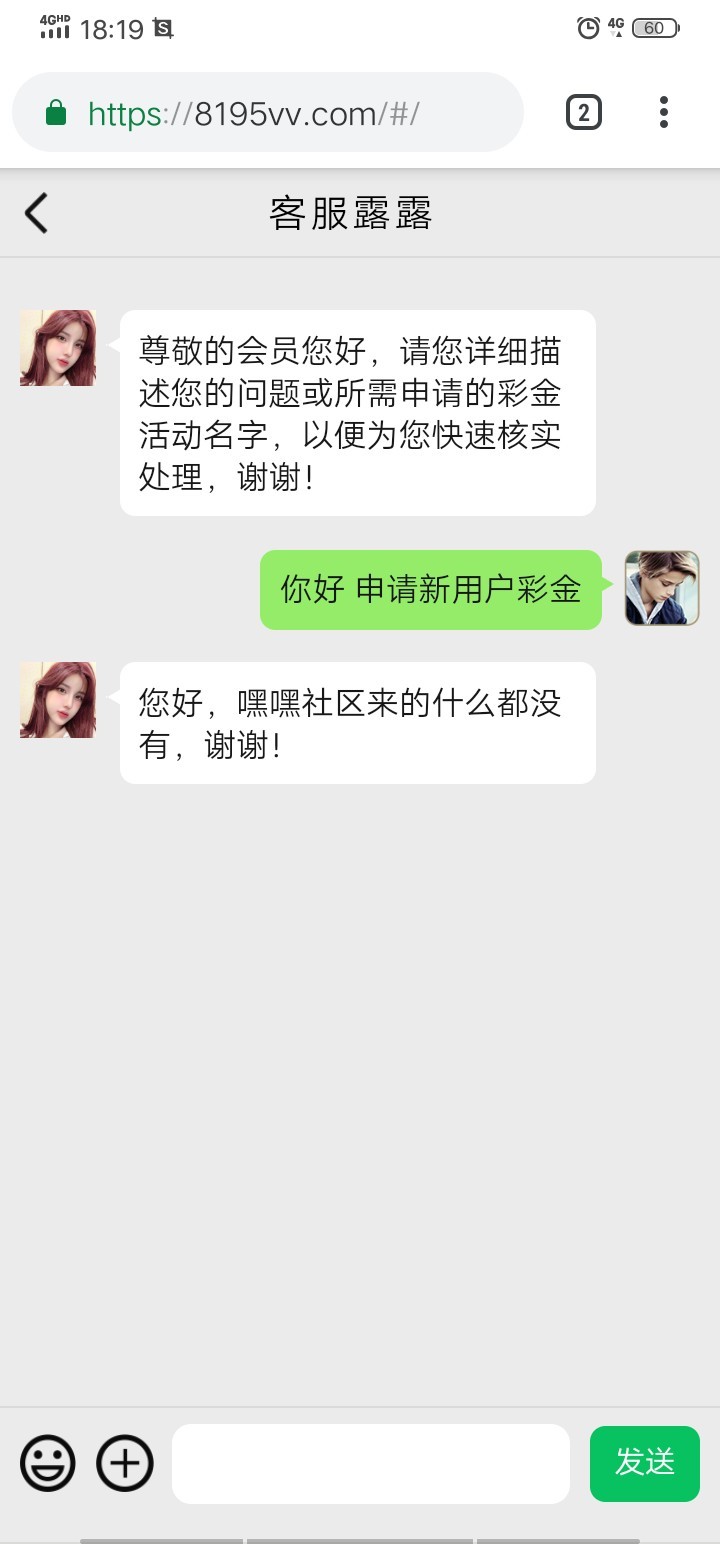
Task: Tap the green 发送 button
Action: pos(644,1463)
